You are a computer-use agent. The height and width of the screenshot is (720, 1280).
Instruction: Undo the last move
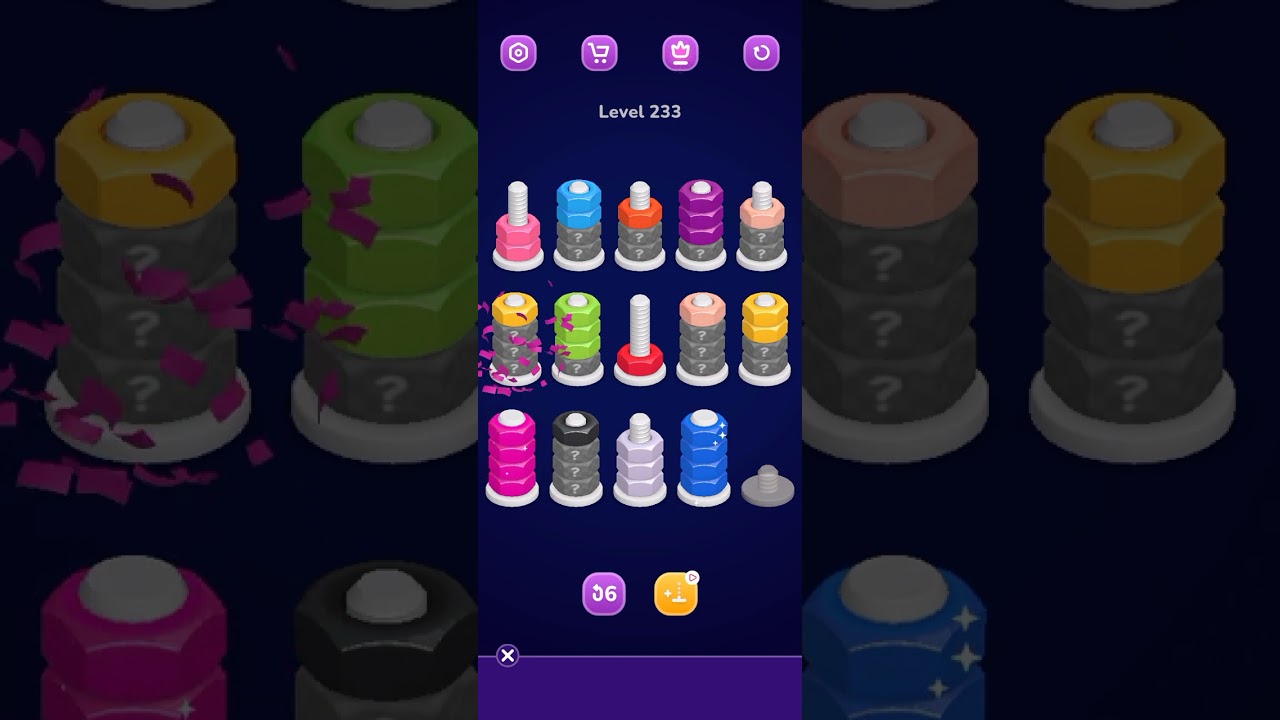point(604,594)
